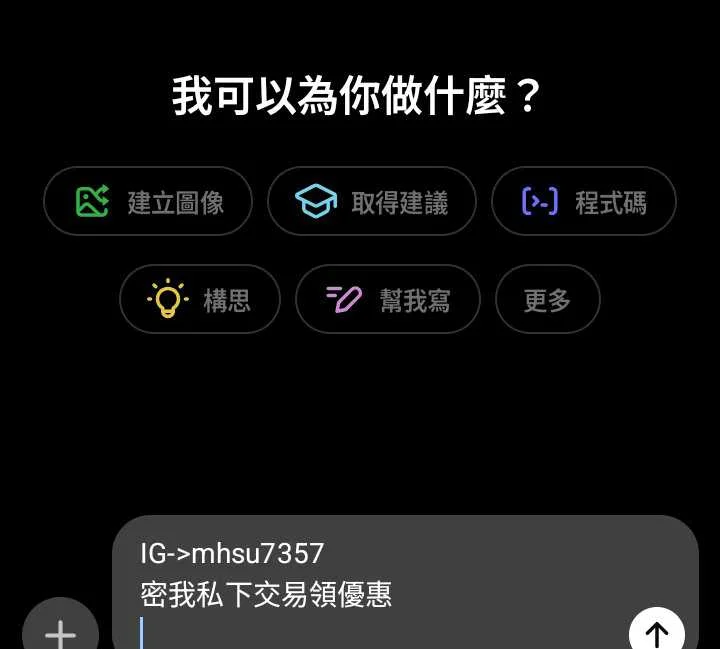Tap the 取得建議 suggestion chip
This screenshot has height=649, width=720.
pyautogui.click(x=372, y=202)
